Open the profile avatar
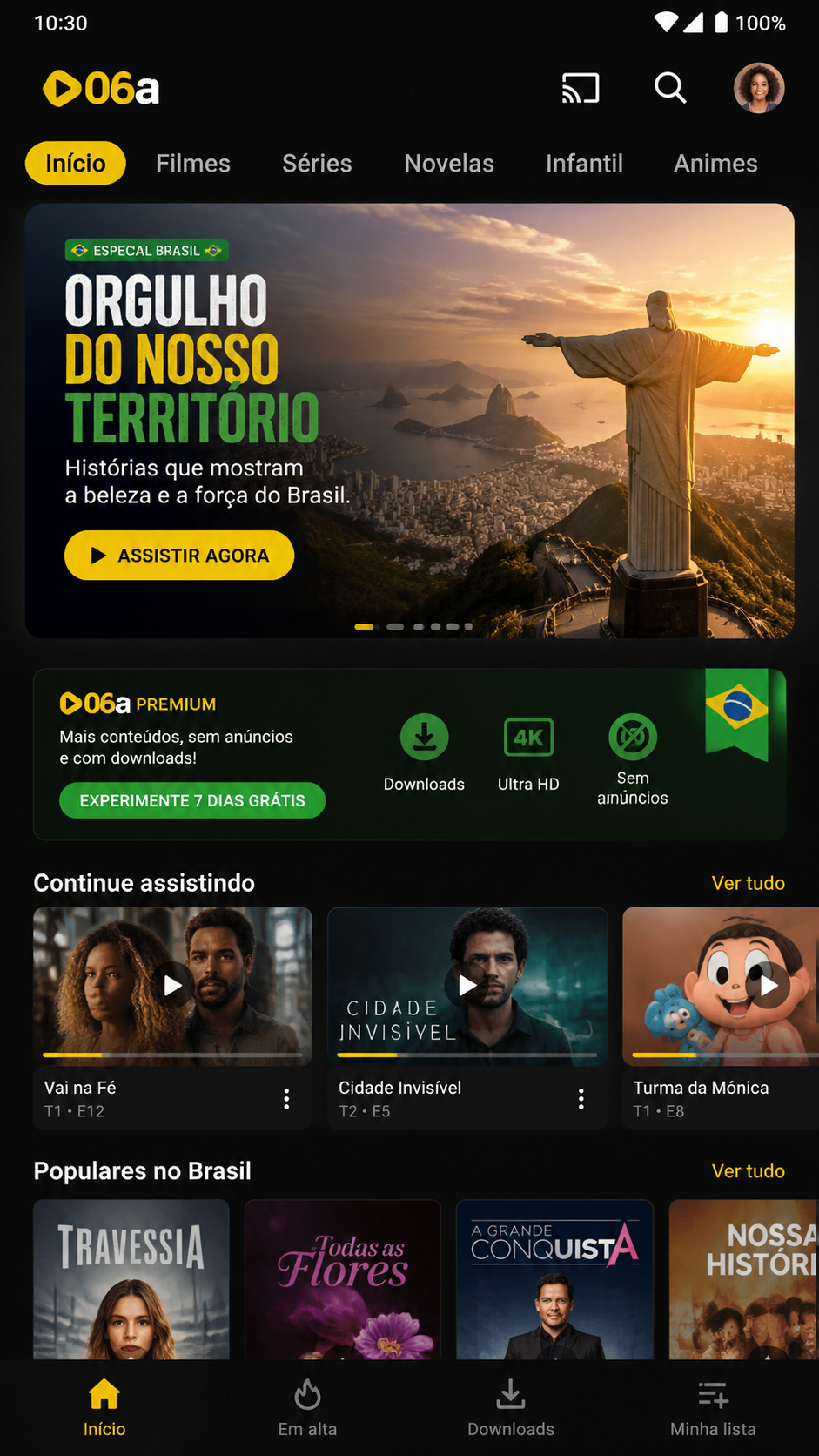This screenshot has width=819, height=1456. [759, 88]
